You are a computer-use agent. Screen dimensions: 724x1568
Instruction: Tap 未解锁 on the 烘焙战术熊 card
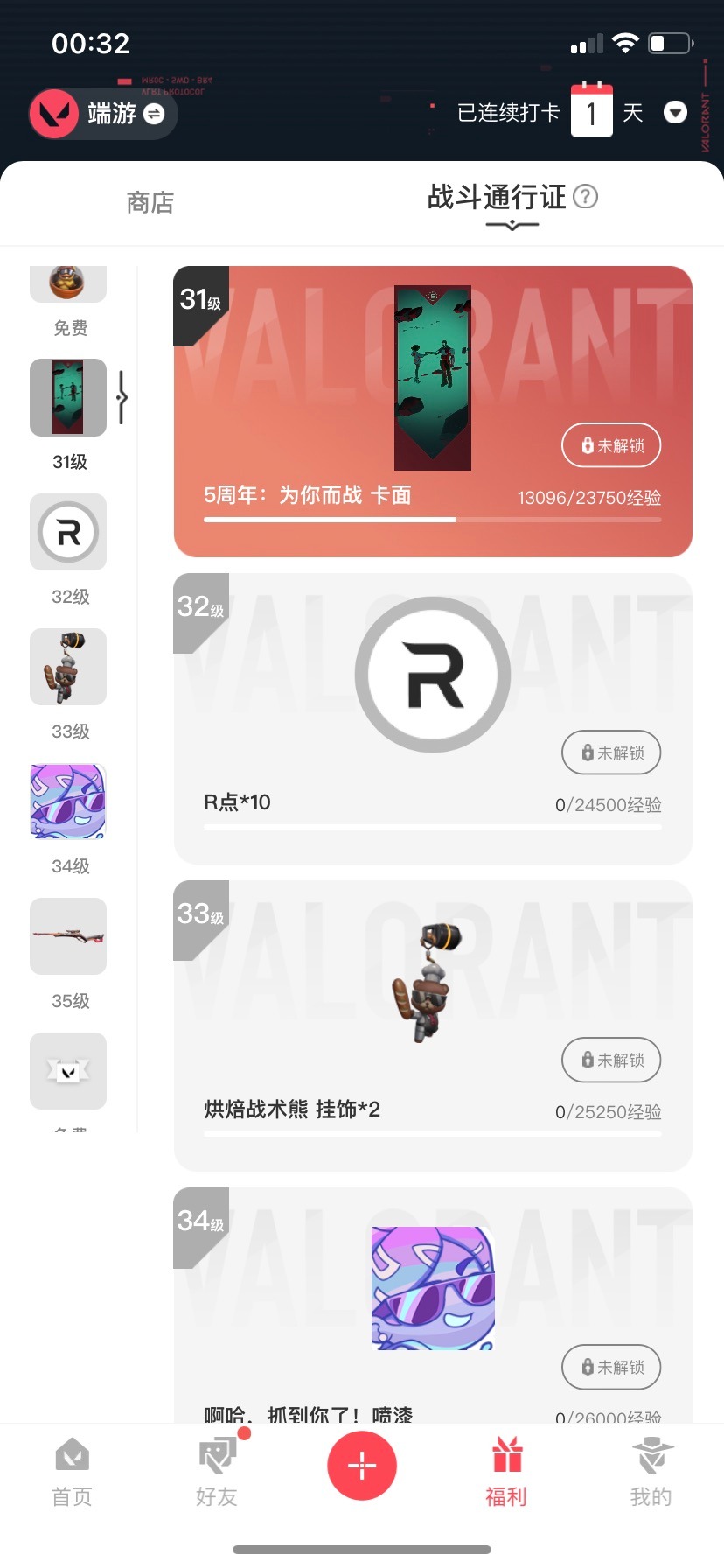point(611,1060)
